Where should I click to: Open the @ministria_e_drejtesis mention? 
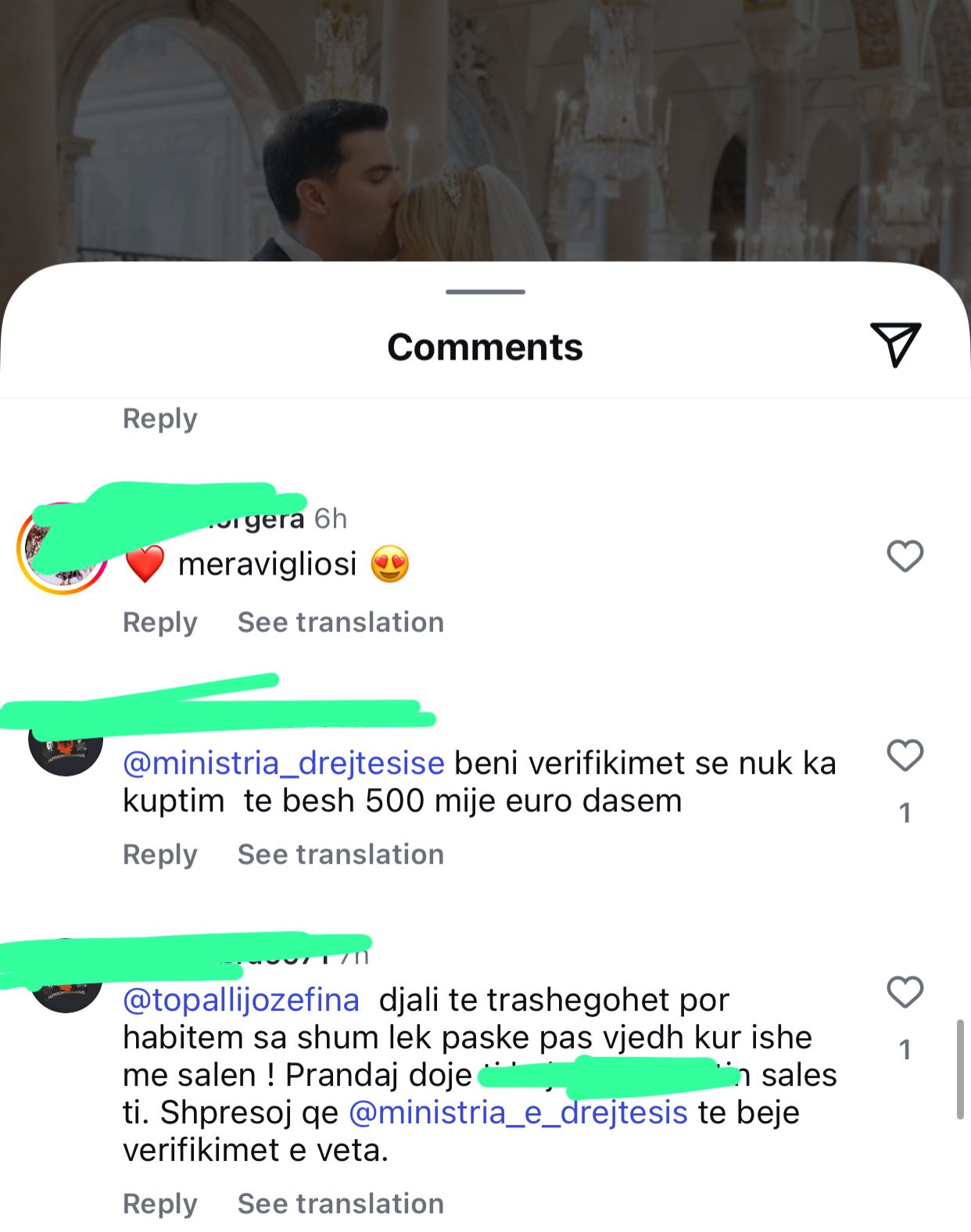tap(518, 1112)
